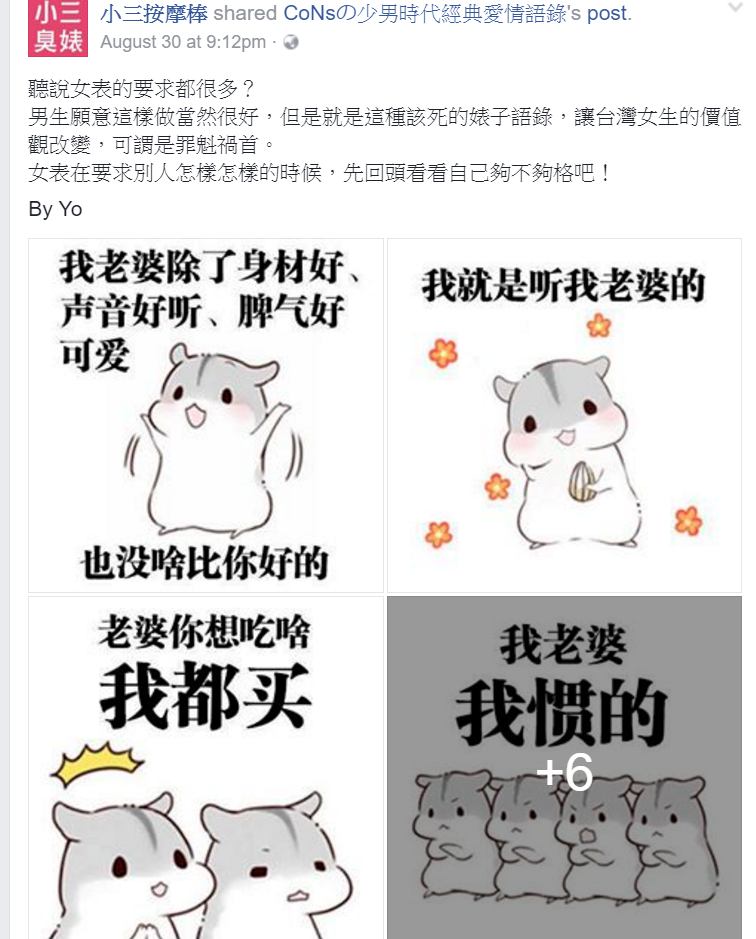Open the hamster image 老婆你想吃啥我都买
The image size is (756, 939).
(x=206, y=767)
